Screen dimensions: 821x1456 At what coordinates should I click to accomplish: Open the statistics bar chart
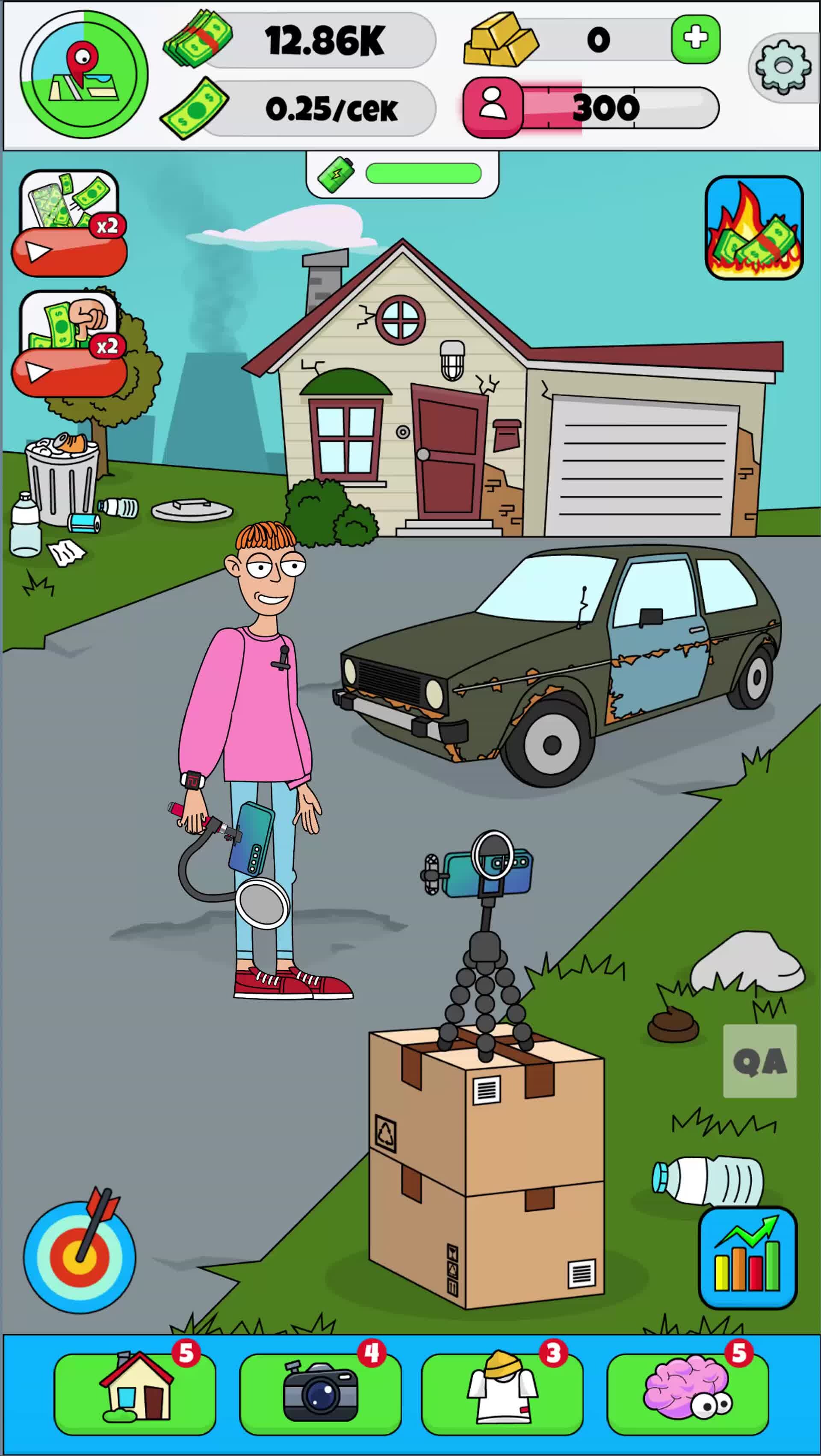coord(747,1259)
